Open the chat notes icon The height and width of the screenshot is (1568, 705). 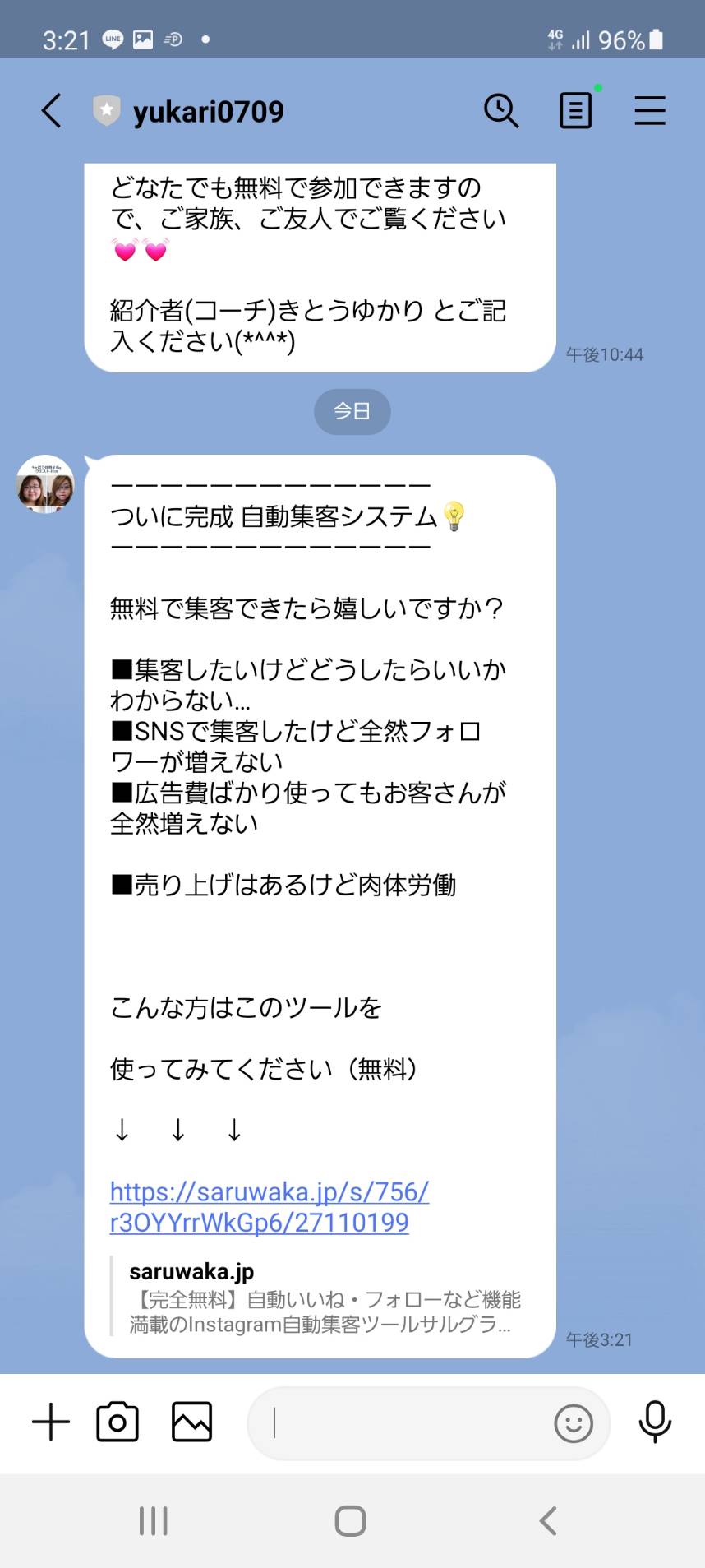[x=576, y=110]
